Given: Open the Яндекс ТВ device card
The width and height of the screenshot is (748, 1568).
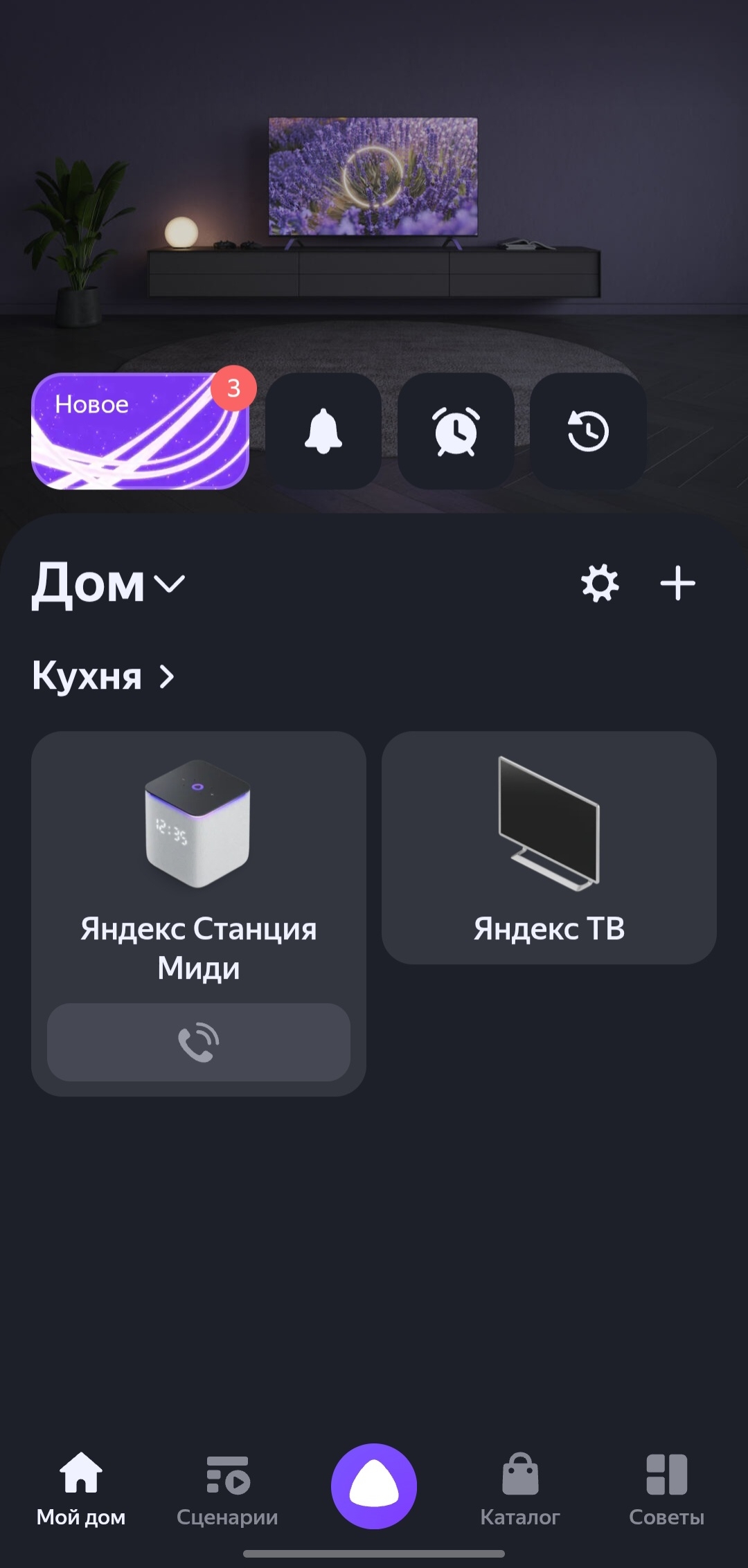Looking at the screenshot, I should click(x=549, y=847).
